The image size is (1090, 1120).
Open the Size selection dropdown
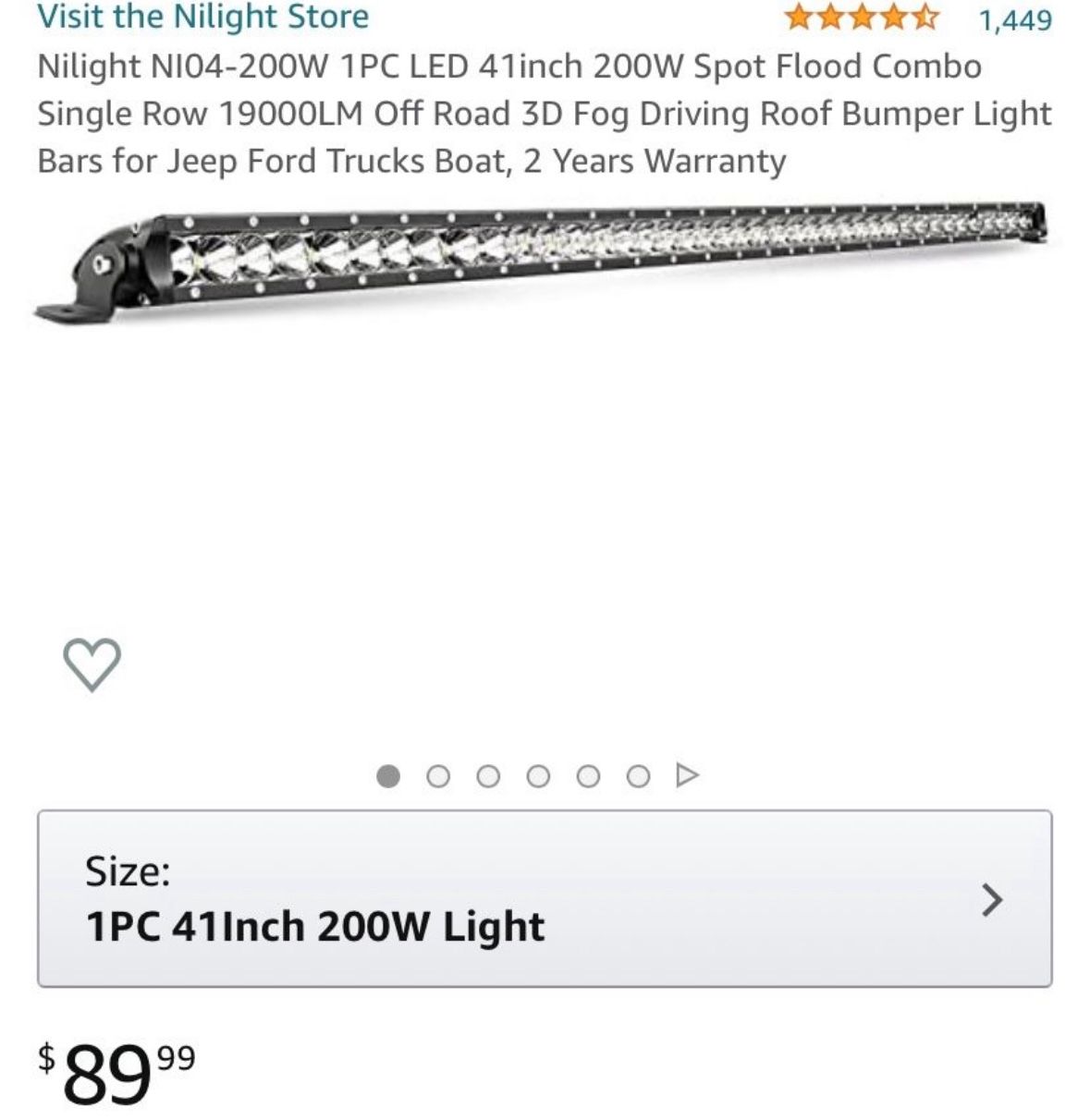coord(544,898)
